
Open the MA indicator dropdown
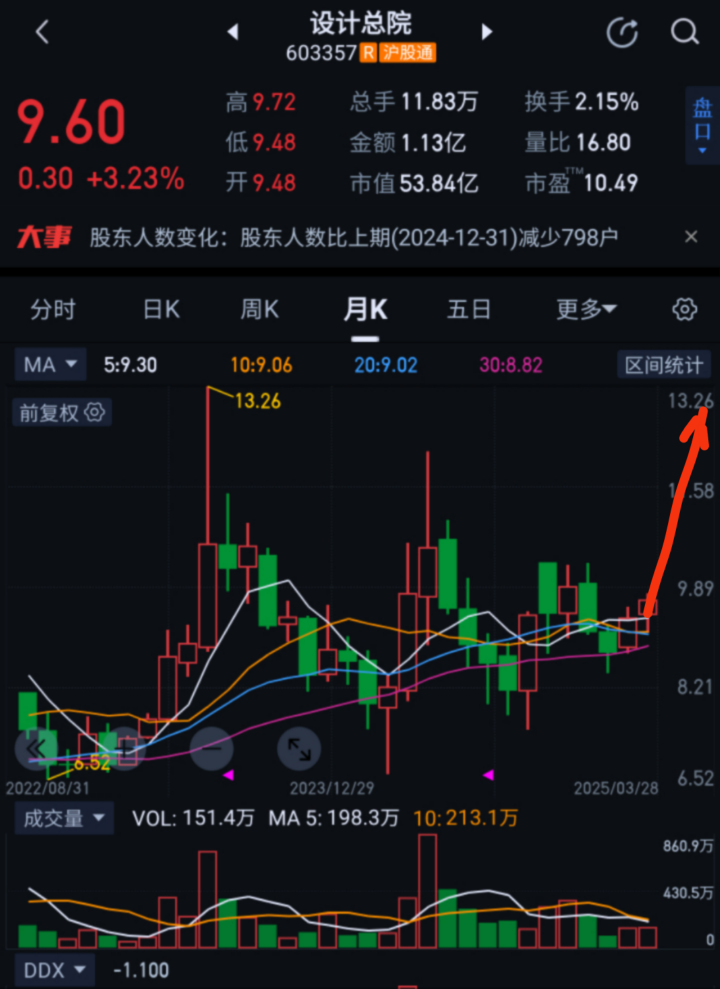(50, 365)
